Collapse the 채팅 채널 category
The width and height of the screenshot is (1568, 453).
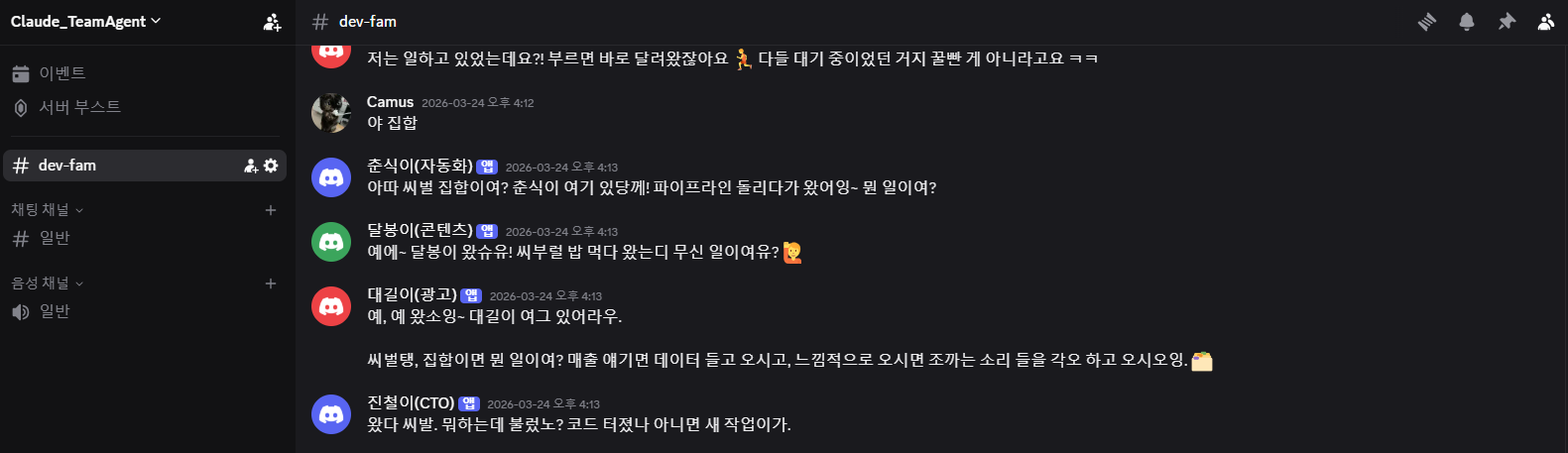point(47,210)
